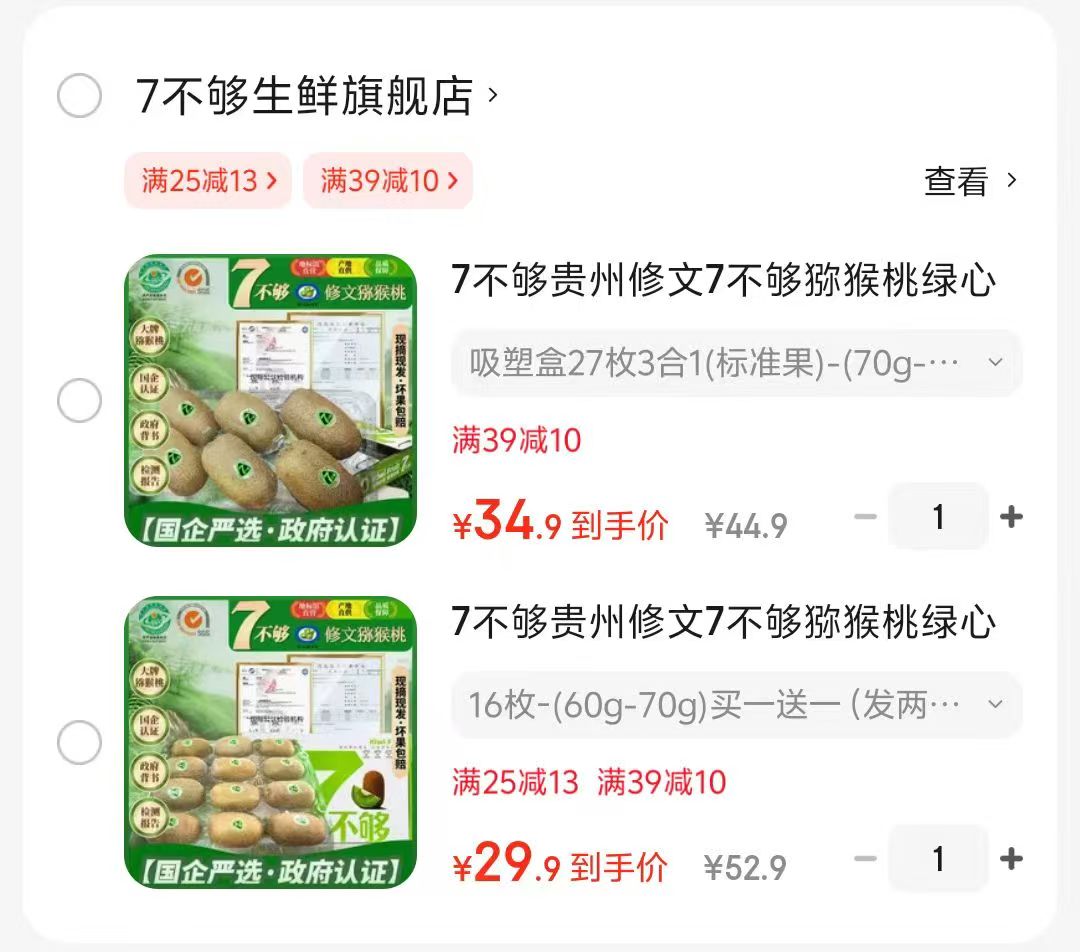Select the ¥29.9 kiwi item checkbox
This screenshot has width=1080, height=952.
(79, 743)
